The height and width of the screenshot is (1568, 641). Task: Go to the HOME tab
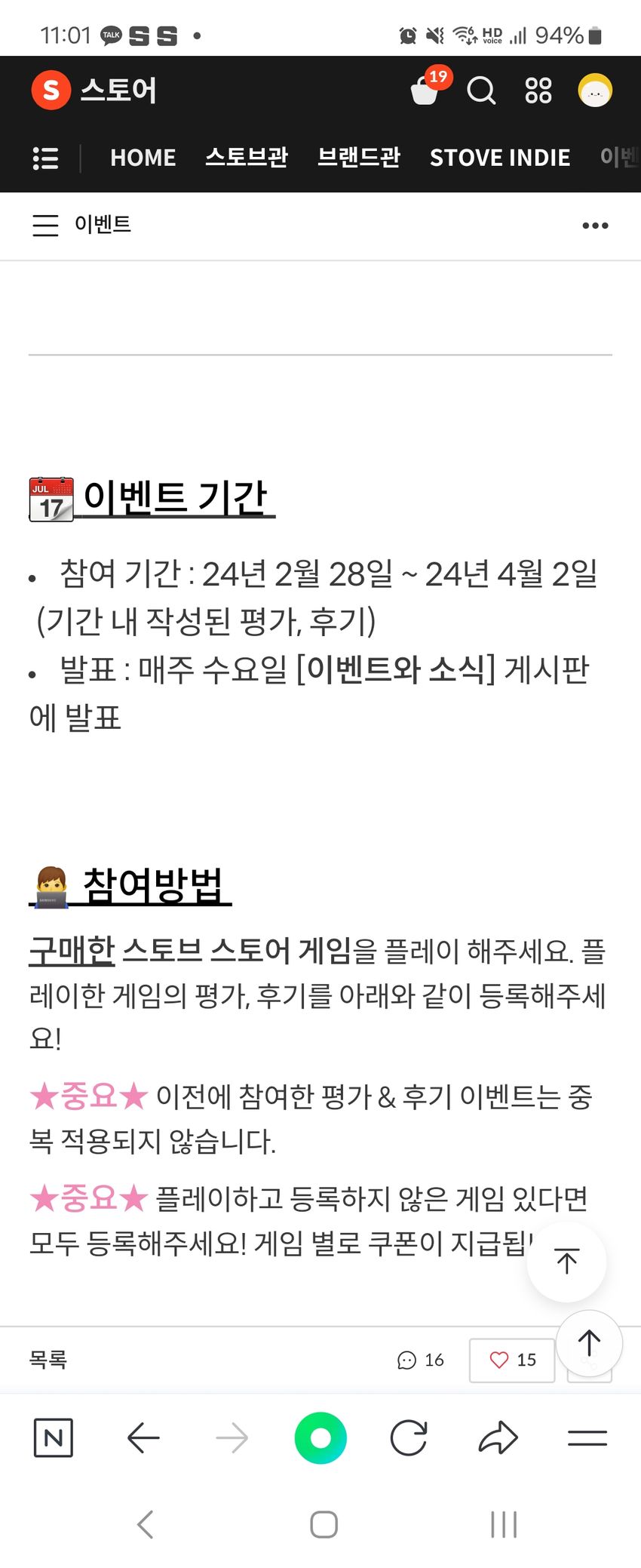pyautogui.click(x=143, y=158)
